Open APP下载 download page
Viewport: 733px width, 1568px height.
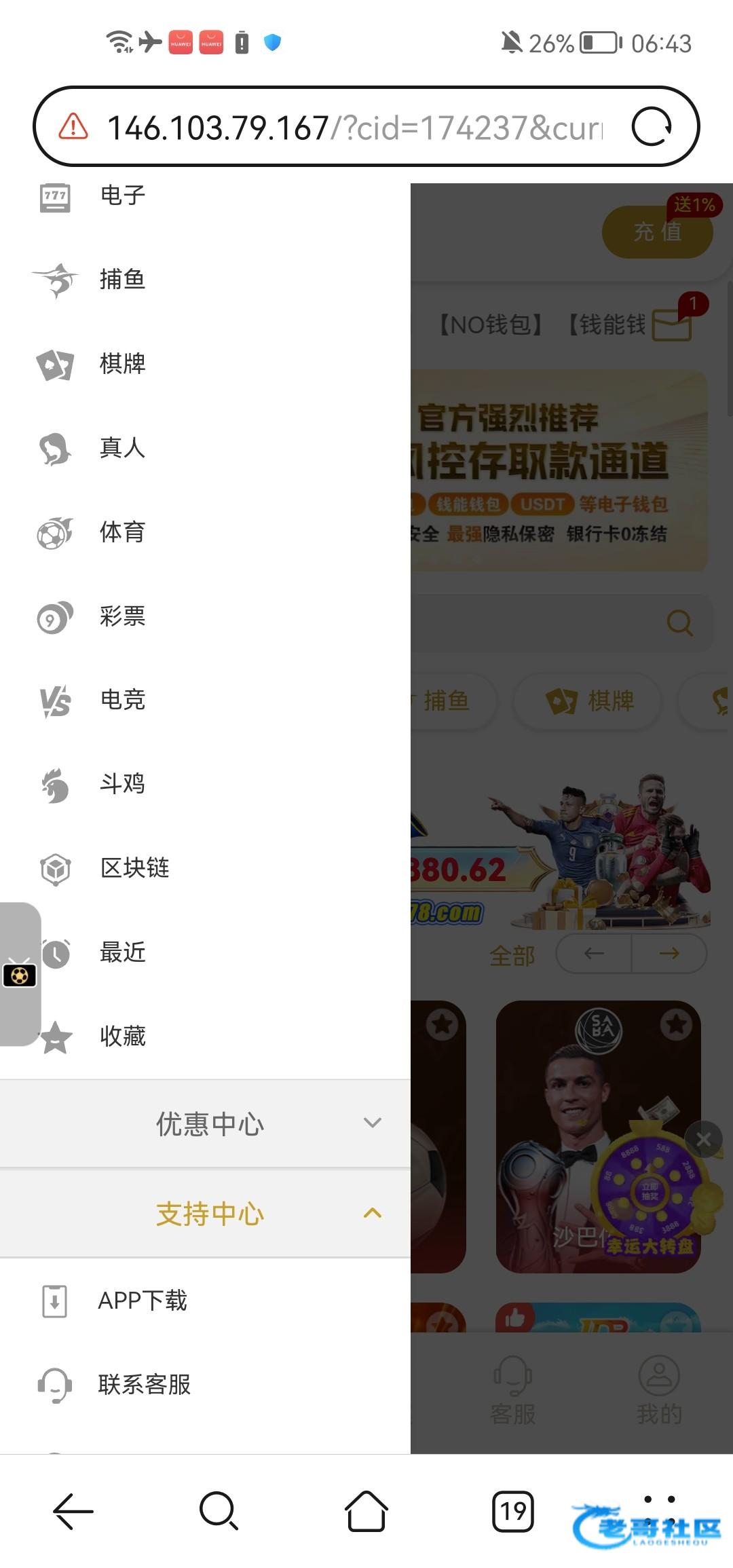(x=143, y=1301)
